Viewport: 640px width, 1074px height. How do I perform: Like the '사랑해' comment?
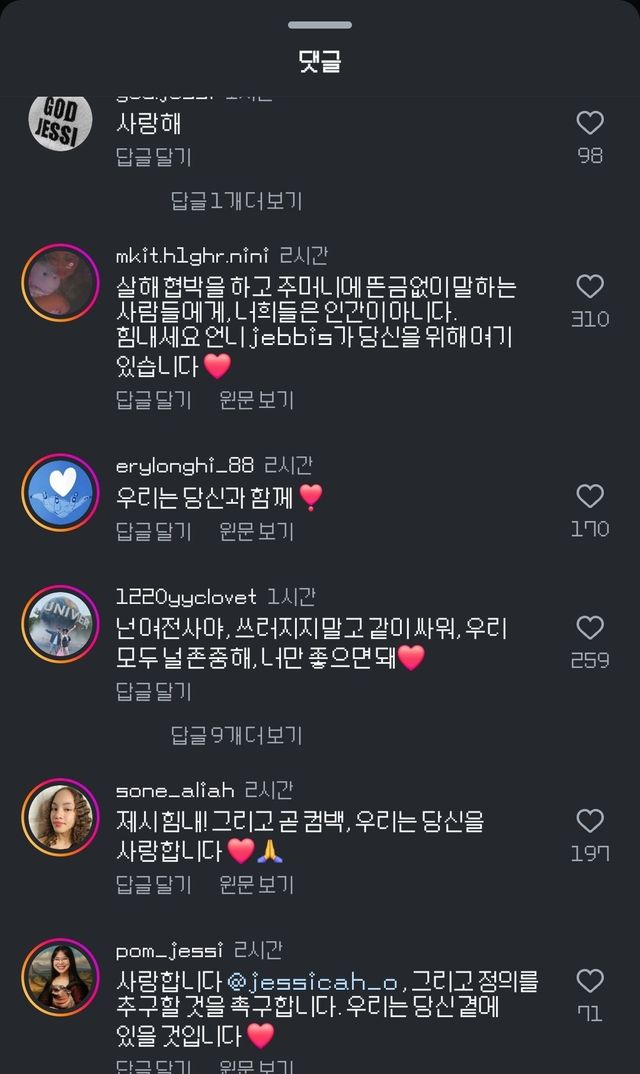tap(590, 123)
